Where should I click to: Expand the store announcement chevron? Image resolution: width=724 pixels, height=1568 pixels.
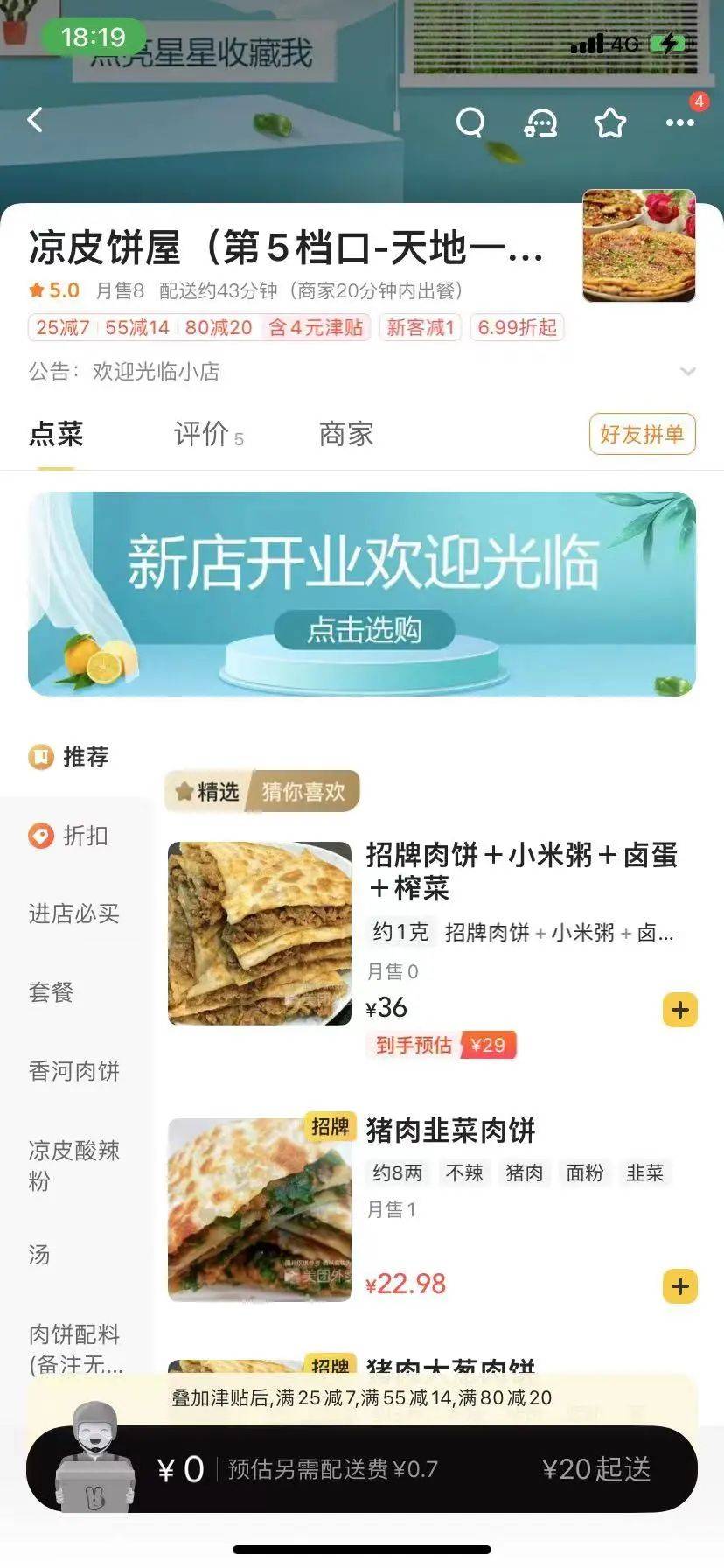[687, 372]
